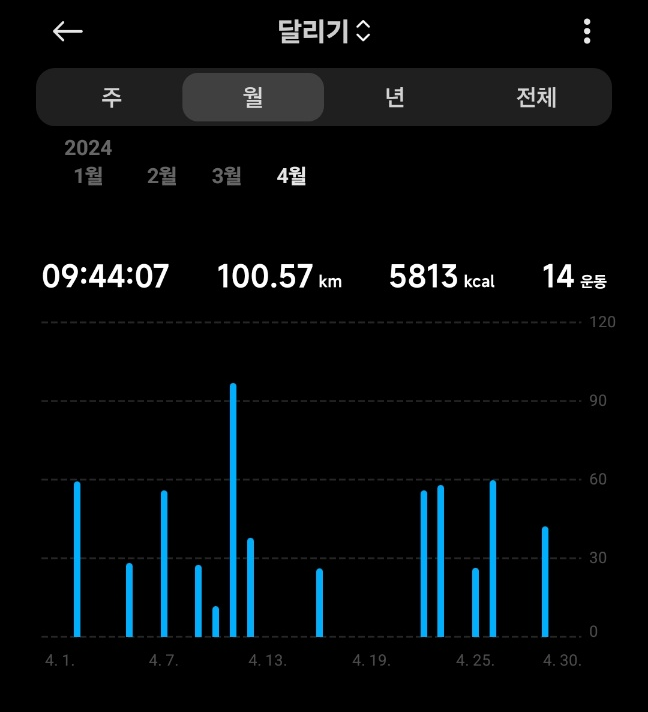
Task: Select 1월 in the month picker
Action: (88, 177)
